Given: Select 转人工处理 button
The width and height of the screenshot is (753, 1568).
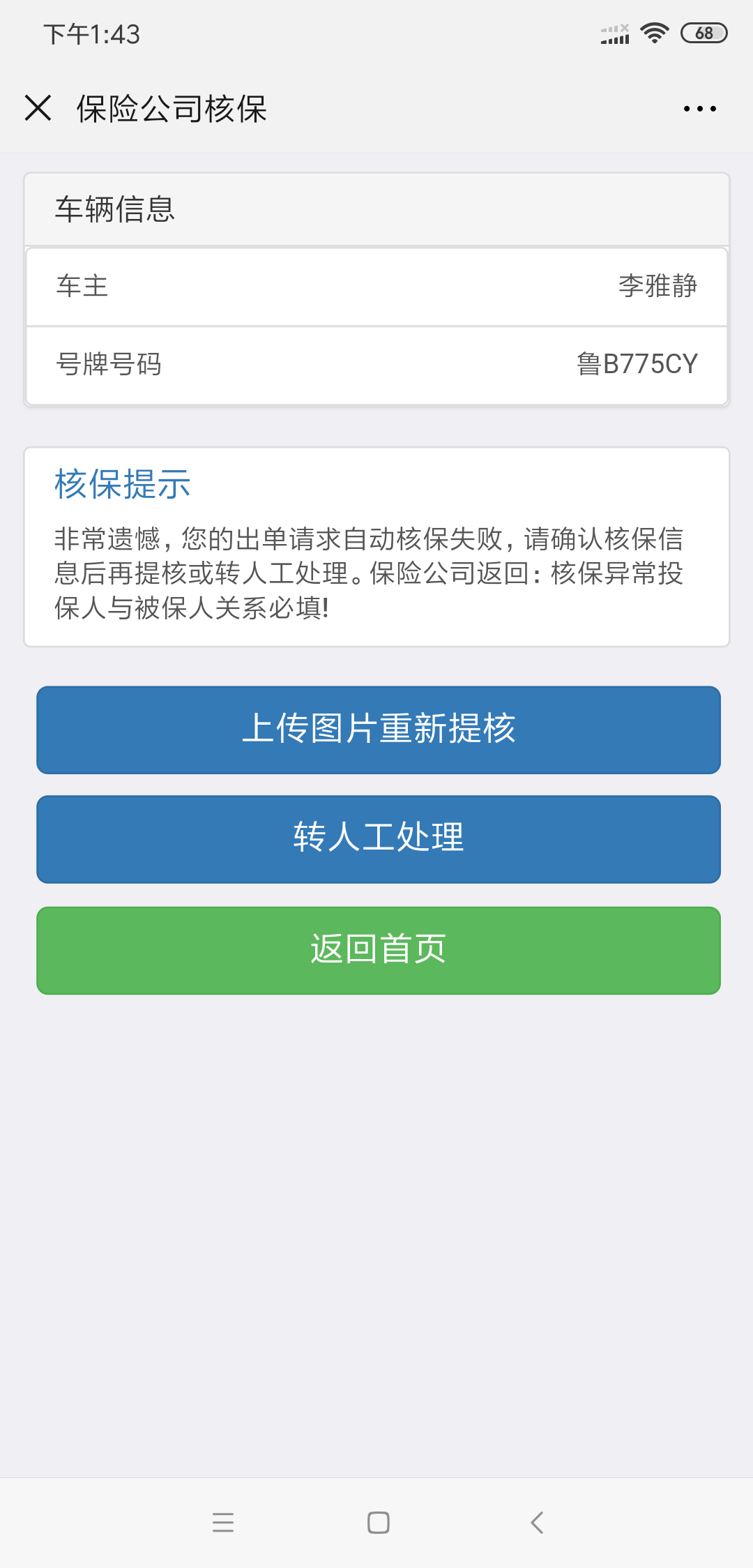Looking at the screenshot, I should tap(378, 838).
